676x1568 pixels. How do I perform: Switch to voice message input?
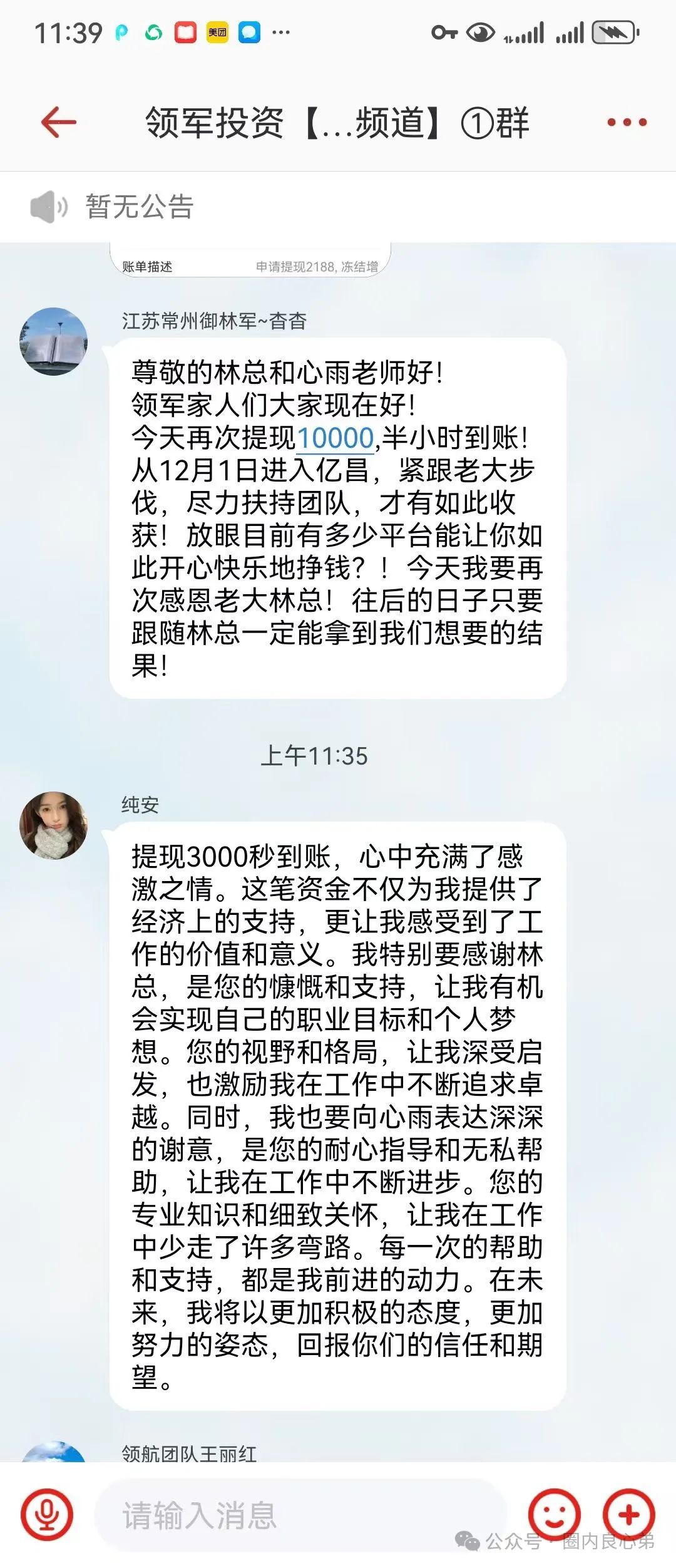47,1515
